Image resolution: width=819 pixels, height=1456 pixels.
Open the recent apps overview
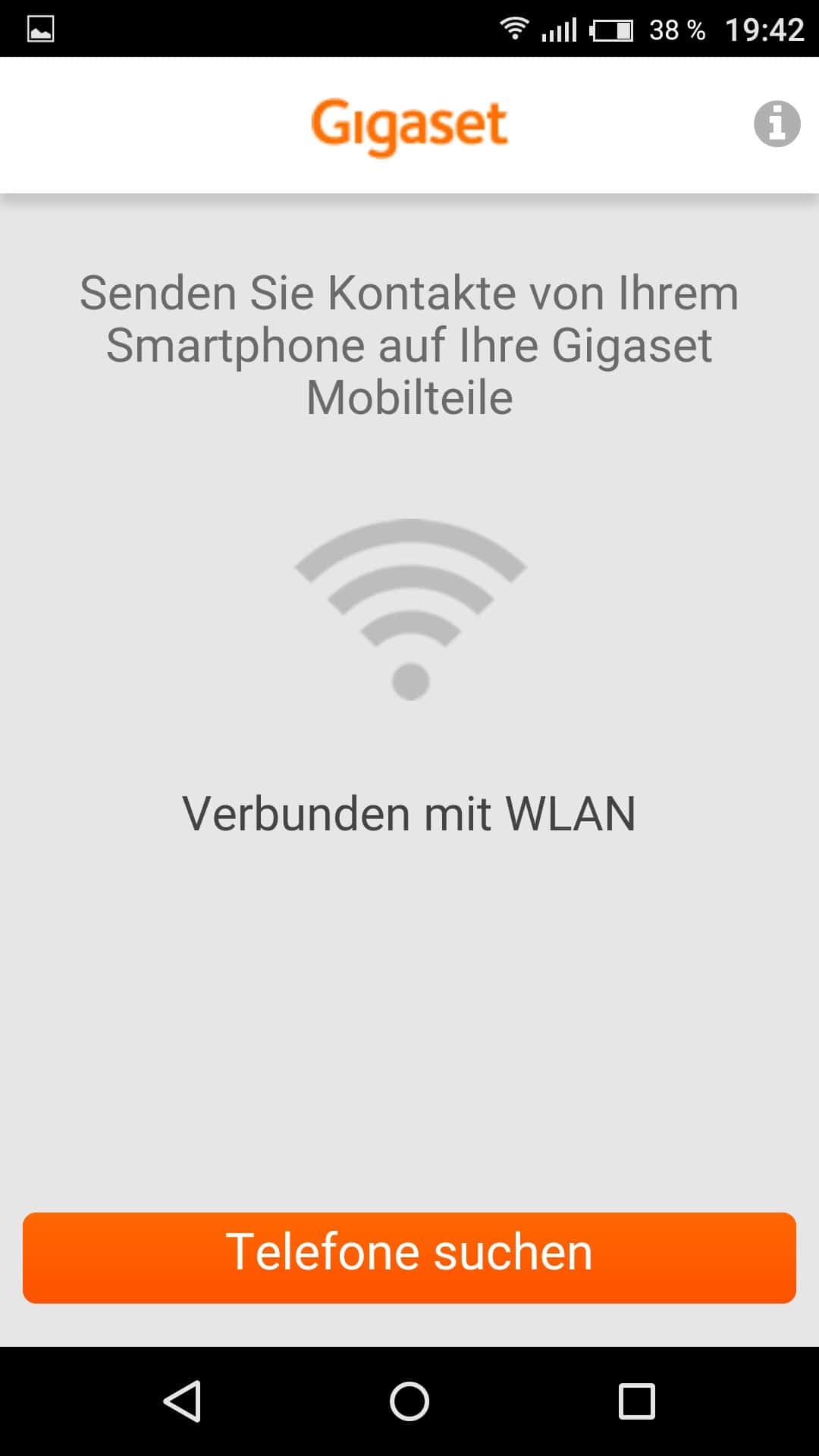636,1401
